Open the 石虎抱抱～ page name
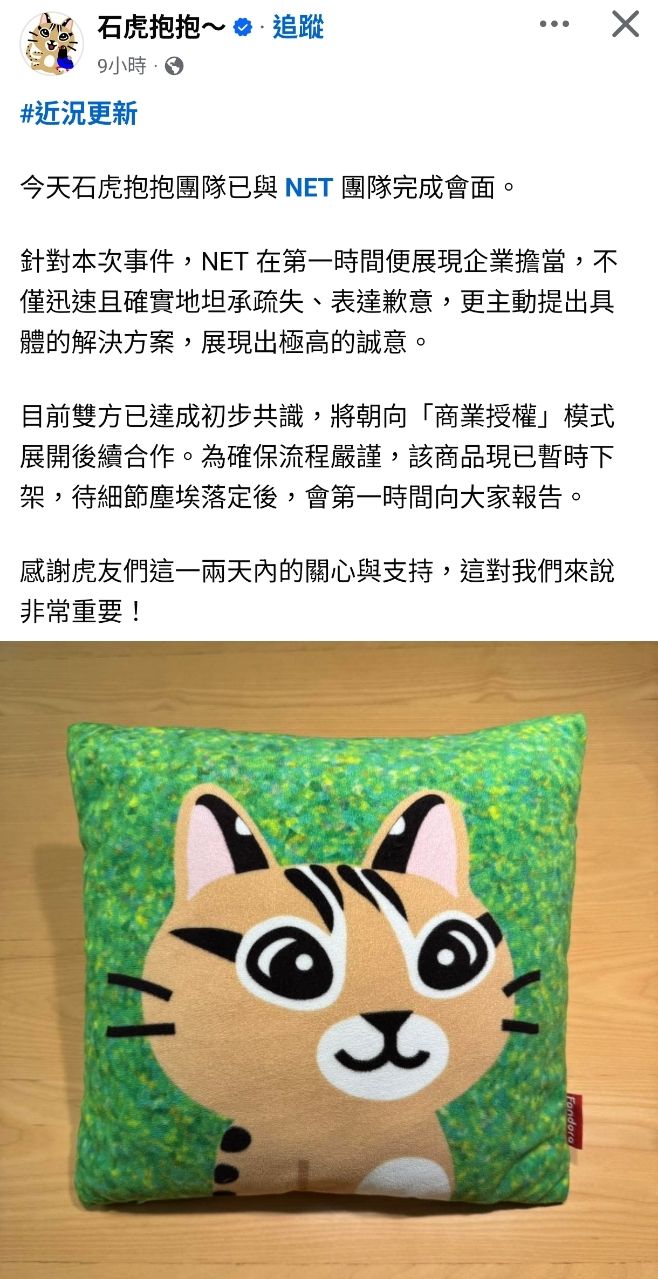Screen dimensions: 658x1279 coord(162,28)
